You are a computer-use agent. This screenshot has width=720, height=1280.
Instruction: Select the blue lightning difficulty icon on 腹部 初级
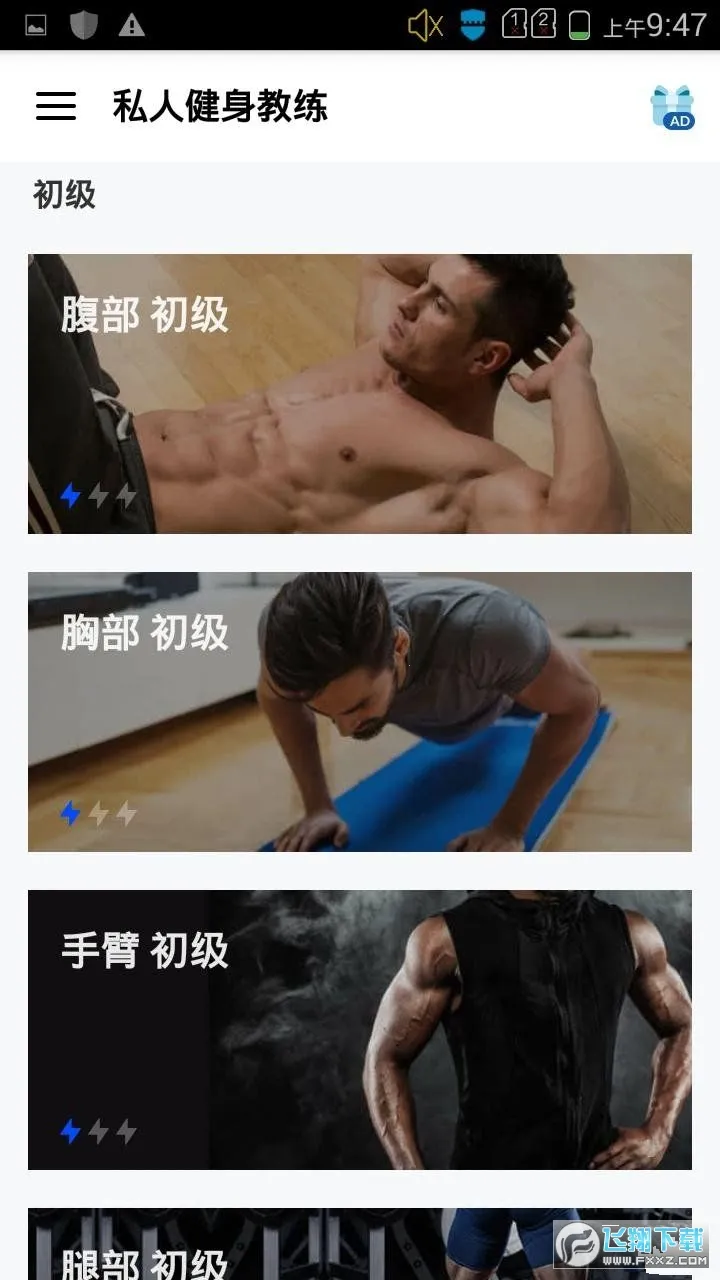[x=70, y=493]
